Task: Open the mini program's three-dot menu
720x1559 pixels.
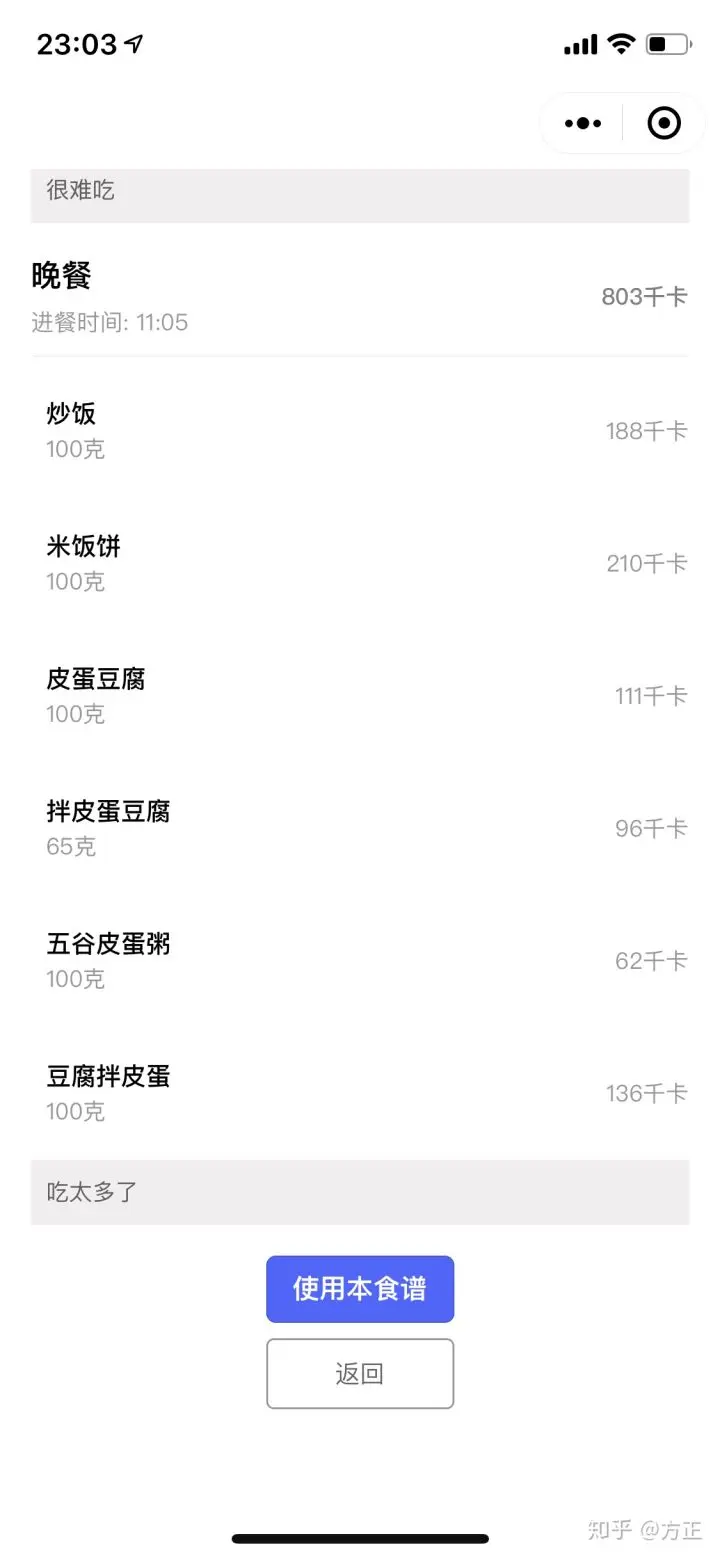Action: (x=583, y=123)
